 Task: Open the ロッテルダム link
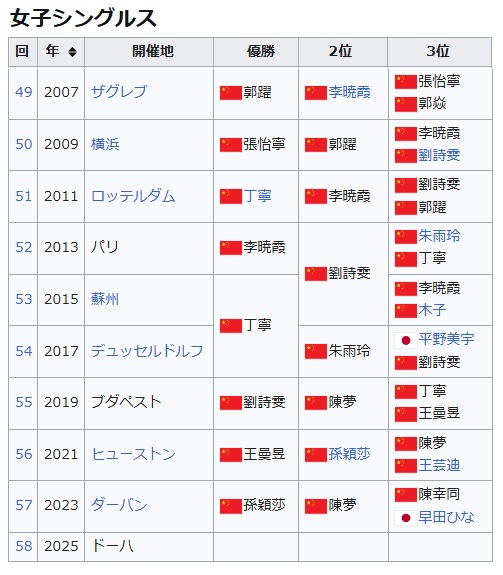pos(133,196)
